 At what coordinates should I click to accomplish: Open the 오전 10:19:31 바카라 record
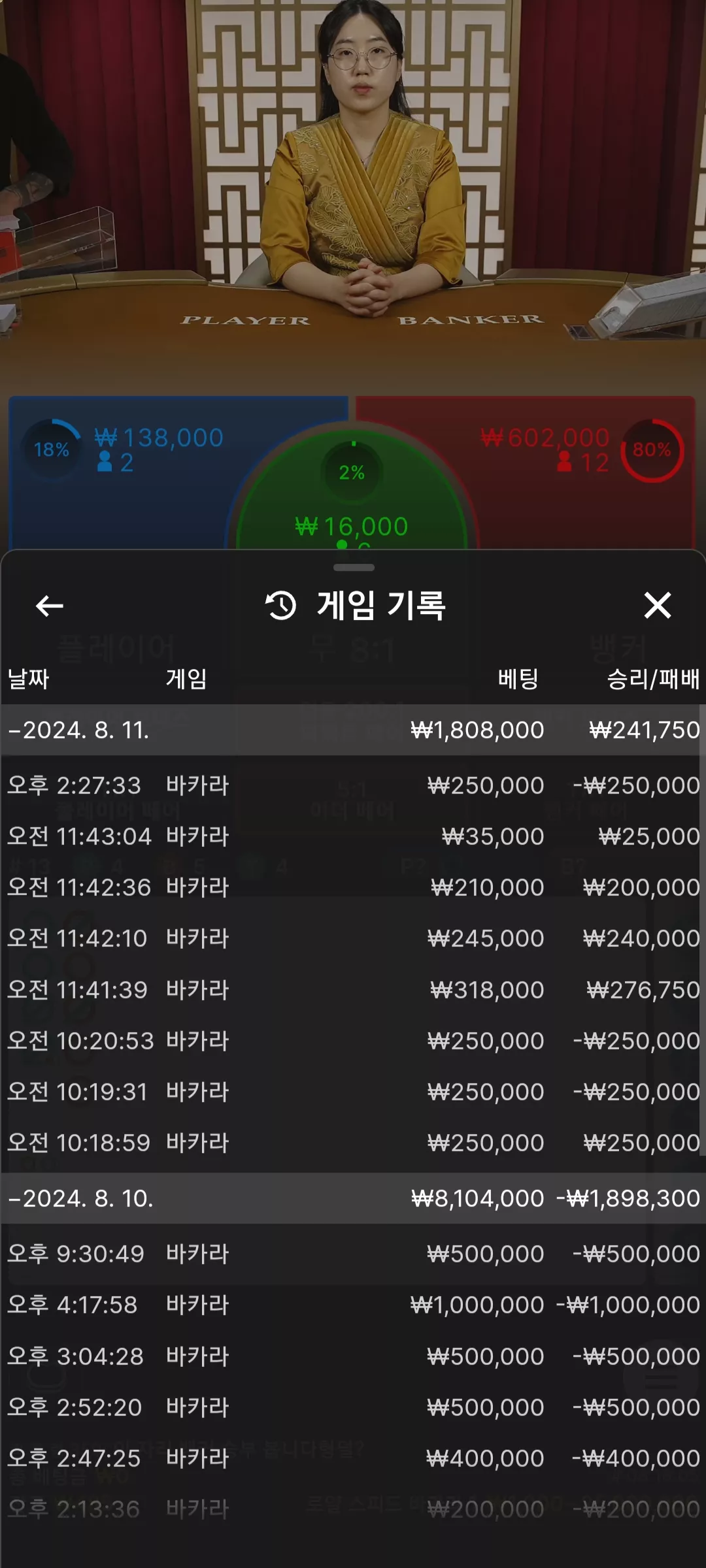[x=353, y=1091]
